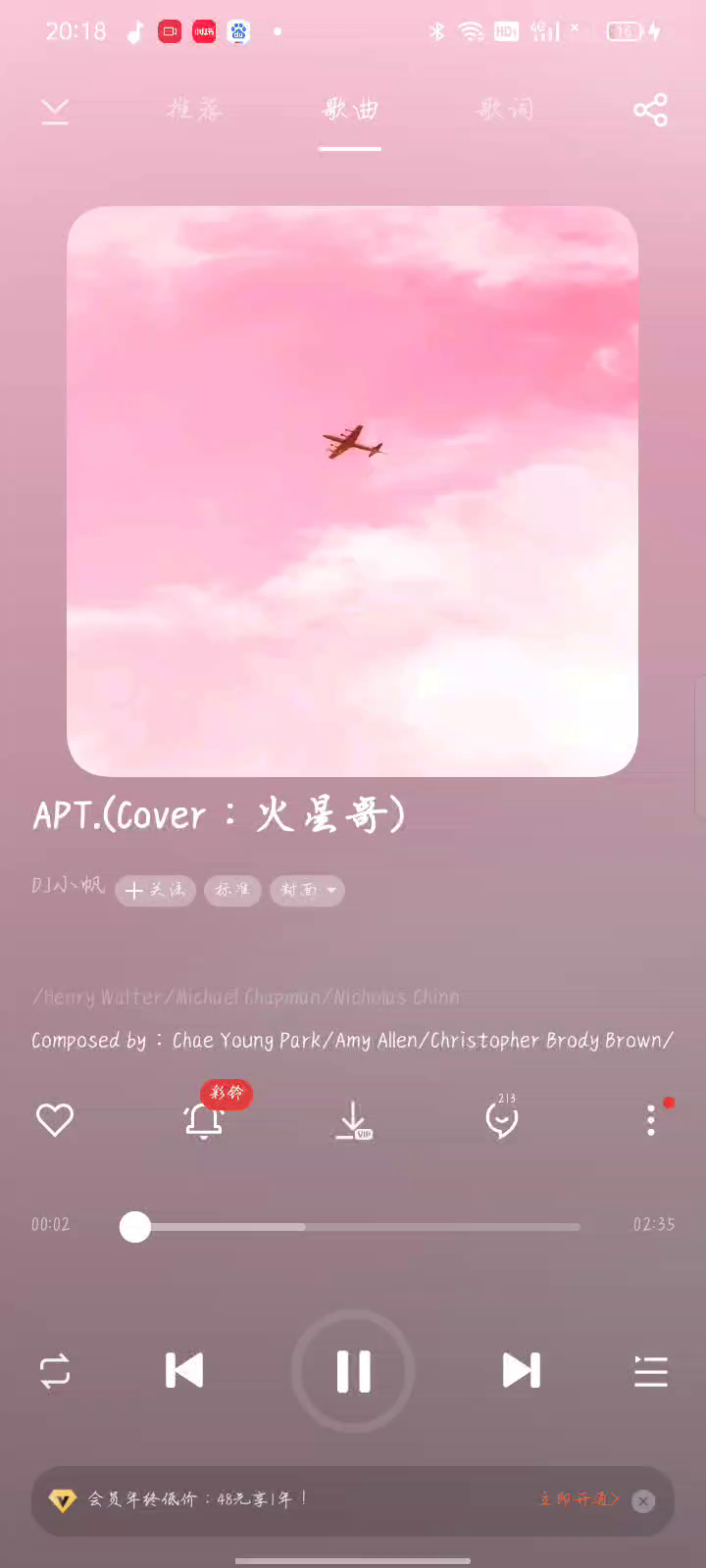Like the song with the heart icon
Image resolution: width=706 pixels, height=1568 pixels.
coord(55,1119)
